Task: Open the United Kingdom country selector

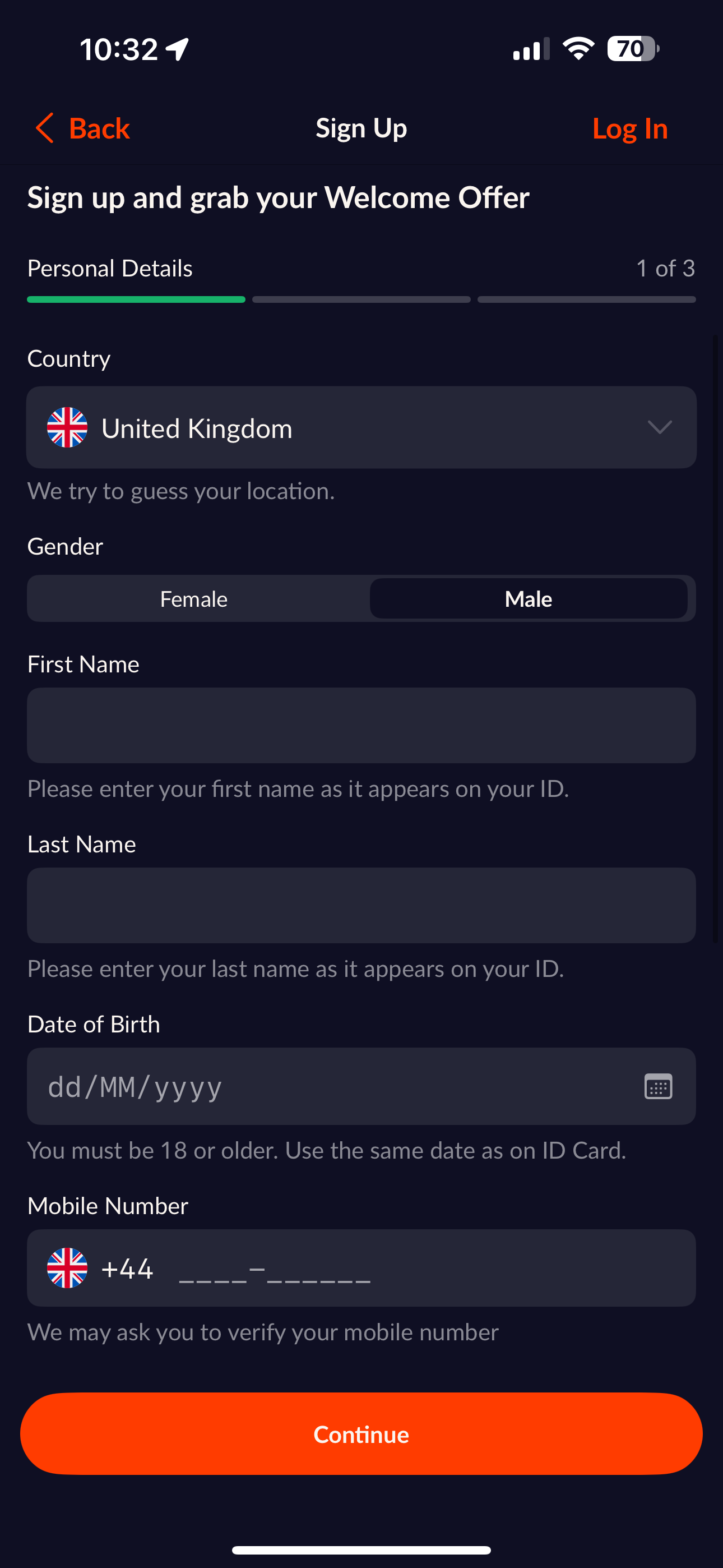Action: point(361,427)
